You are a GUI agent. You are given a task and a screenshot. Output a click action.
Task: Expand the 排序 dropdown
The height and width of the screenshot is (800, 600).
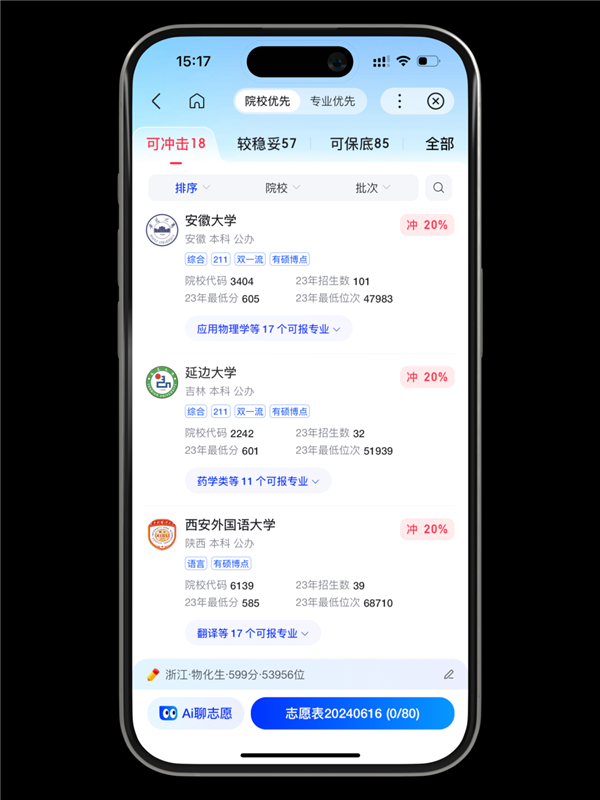192,188
